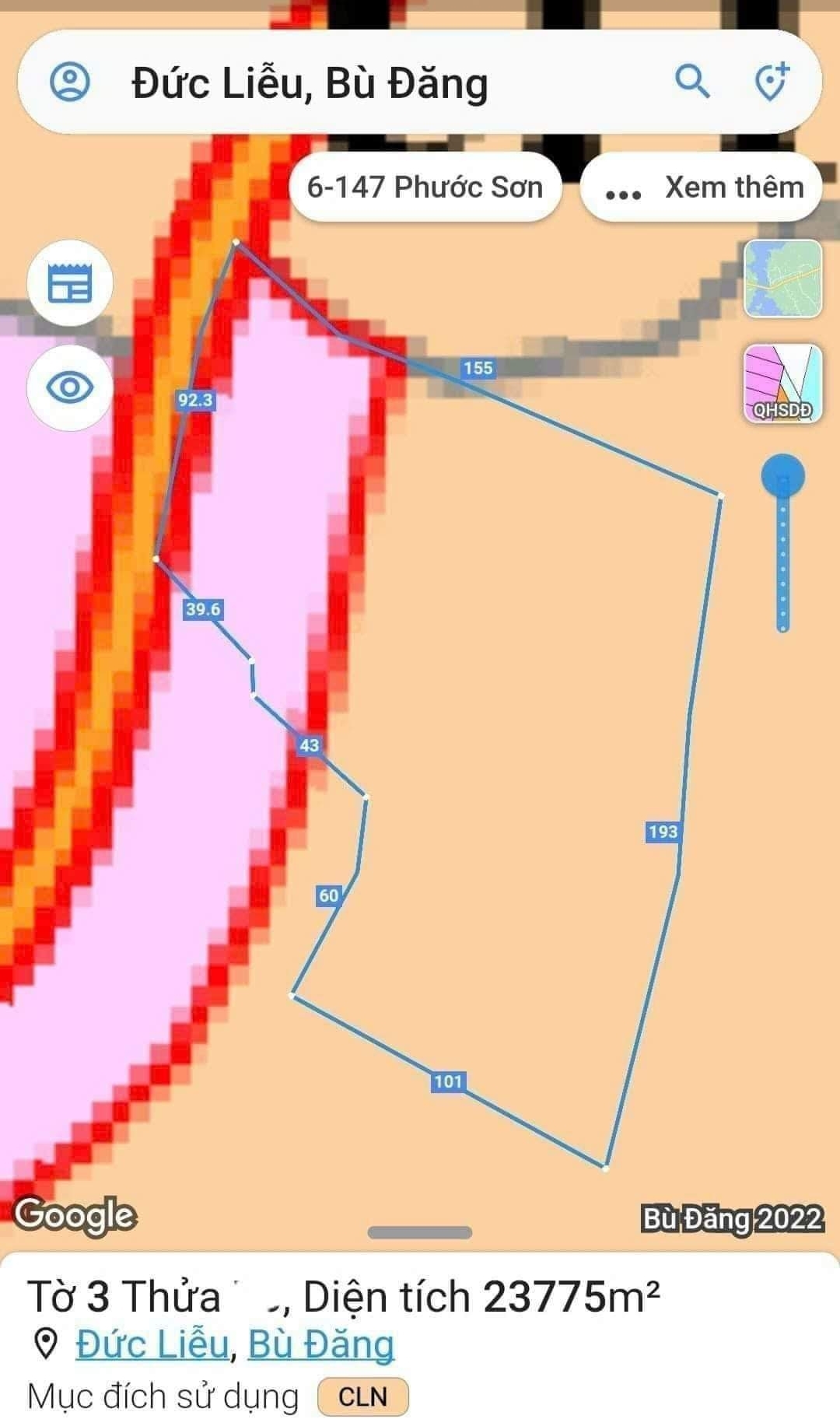Tap the CLN land-use chip
This screenshot has width=840, height=1419.
point(362,1396)
